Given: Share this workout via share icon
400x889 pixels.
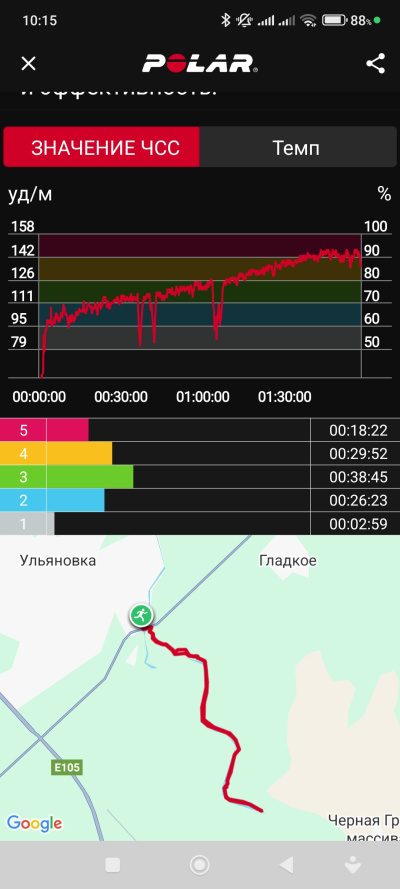Looking at the screenshot, I should [x=375, y=64].
